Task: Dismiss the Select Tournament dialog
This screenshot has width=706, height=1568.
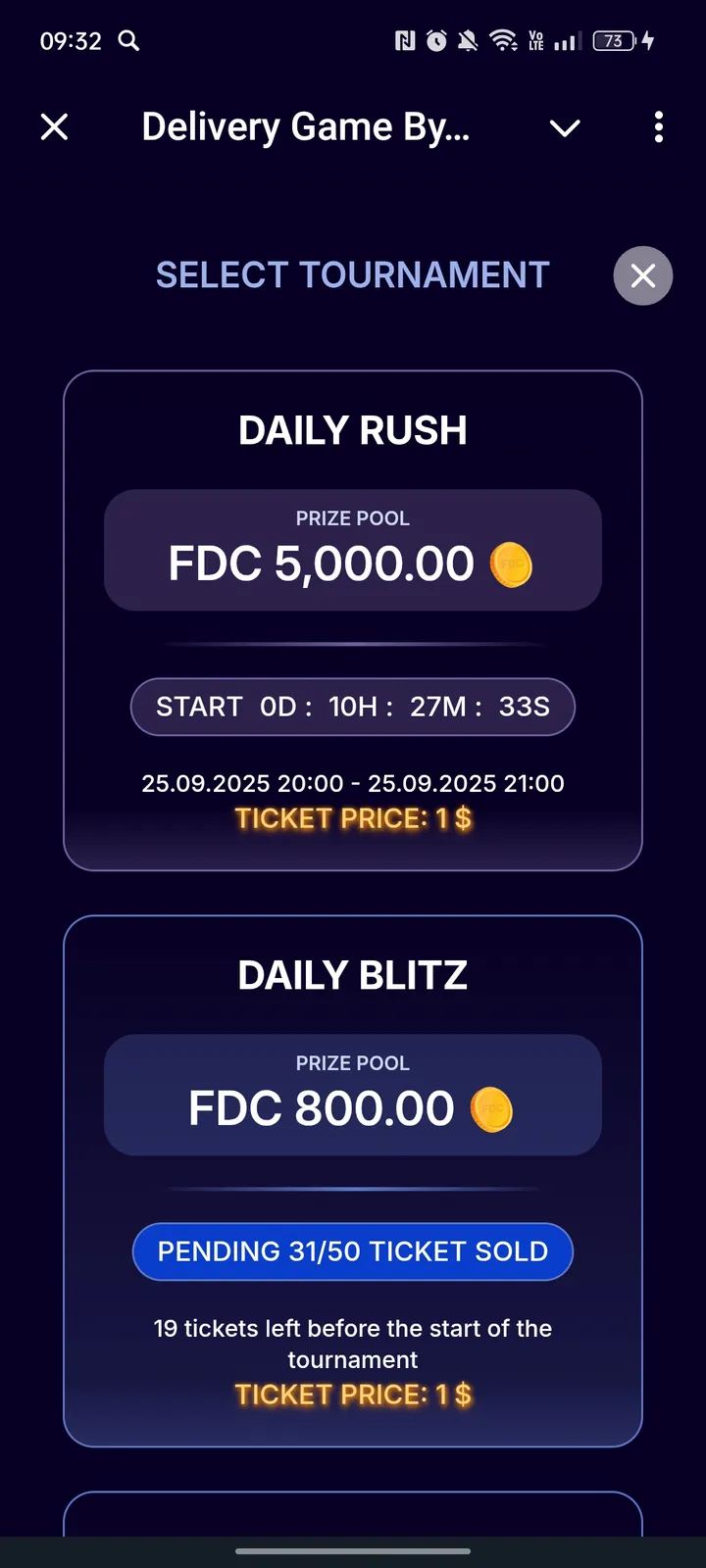Action: (x=642, y=275)
